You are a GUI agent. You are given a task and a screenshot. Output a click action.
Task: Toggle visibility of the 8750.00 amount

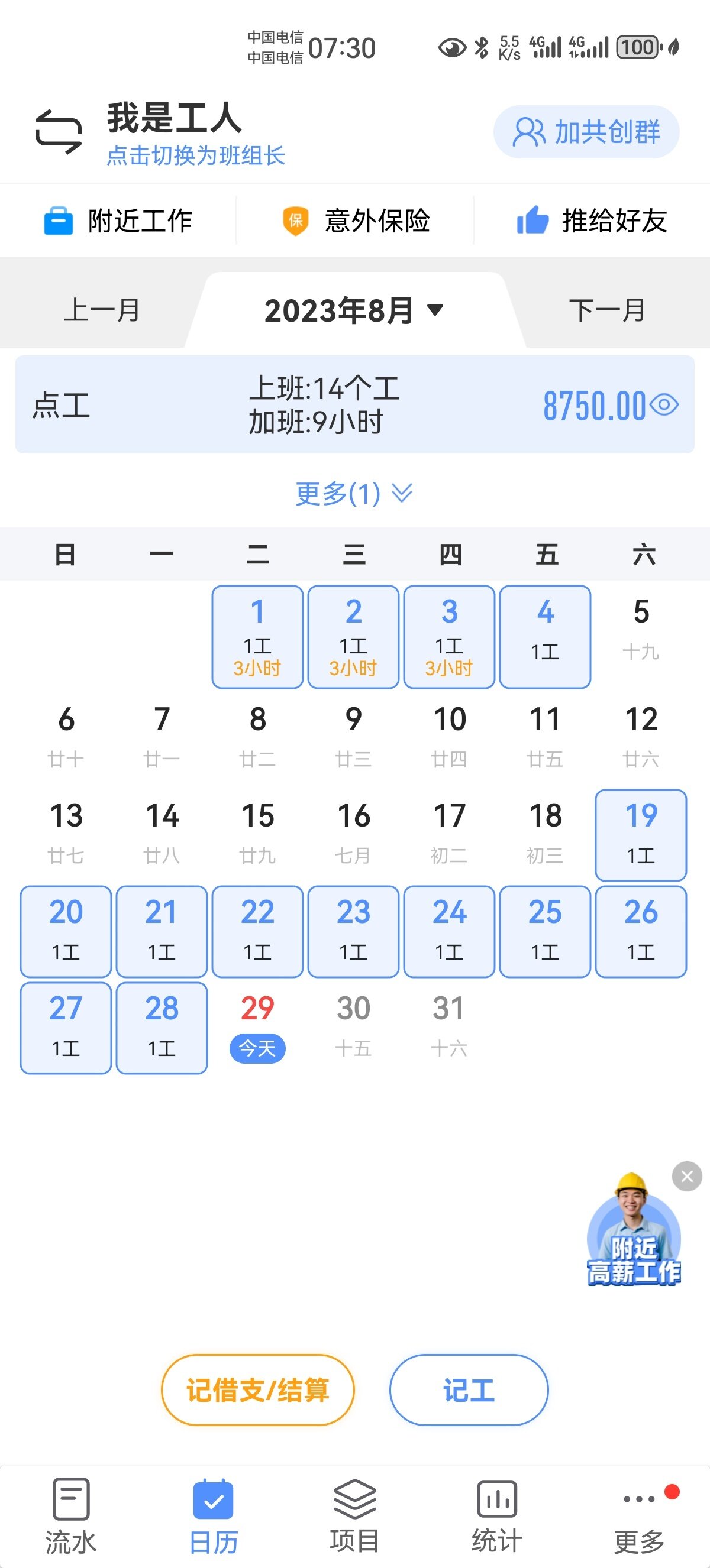(x=664, y=405)
